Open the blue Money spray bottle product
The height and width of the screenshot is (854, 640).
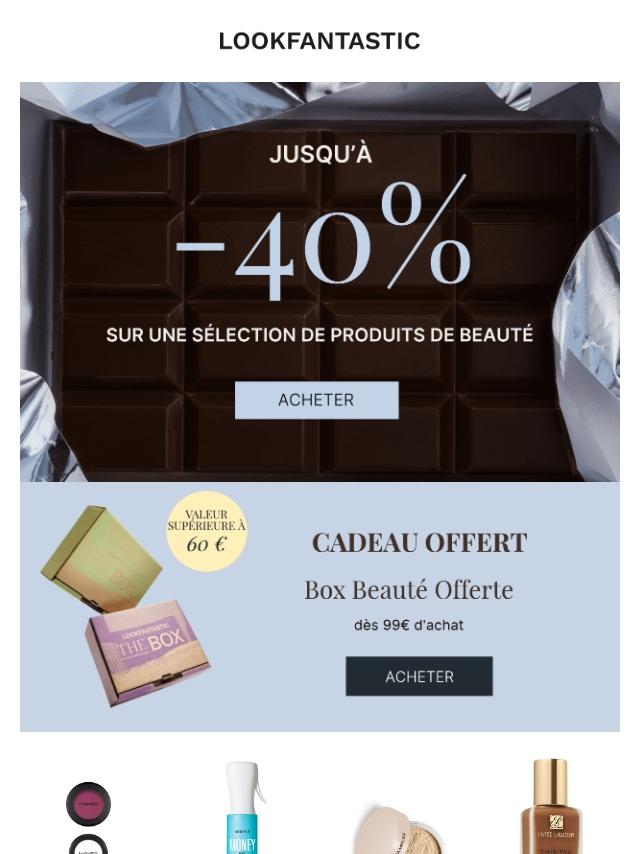[x=241, y=810]
